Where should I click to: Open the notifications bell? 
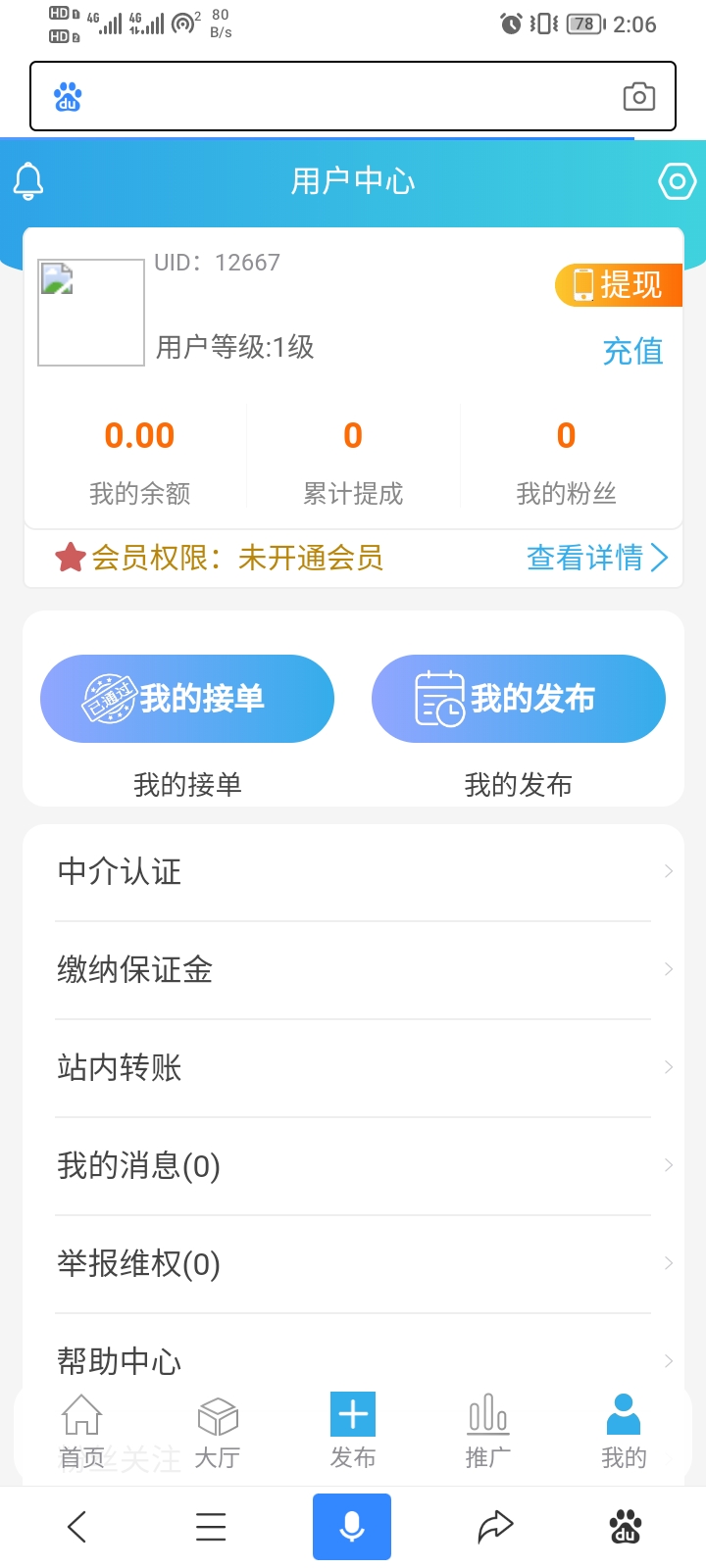pyautogui.click(x=28, y=181)
